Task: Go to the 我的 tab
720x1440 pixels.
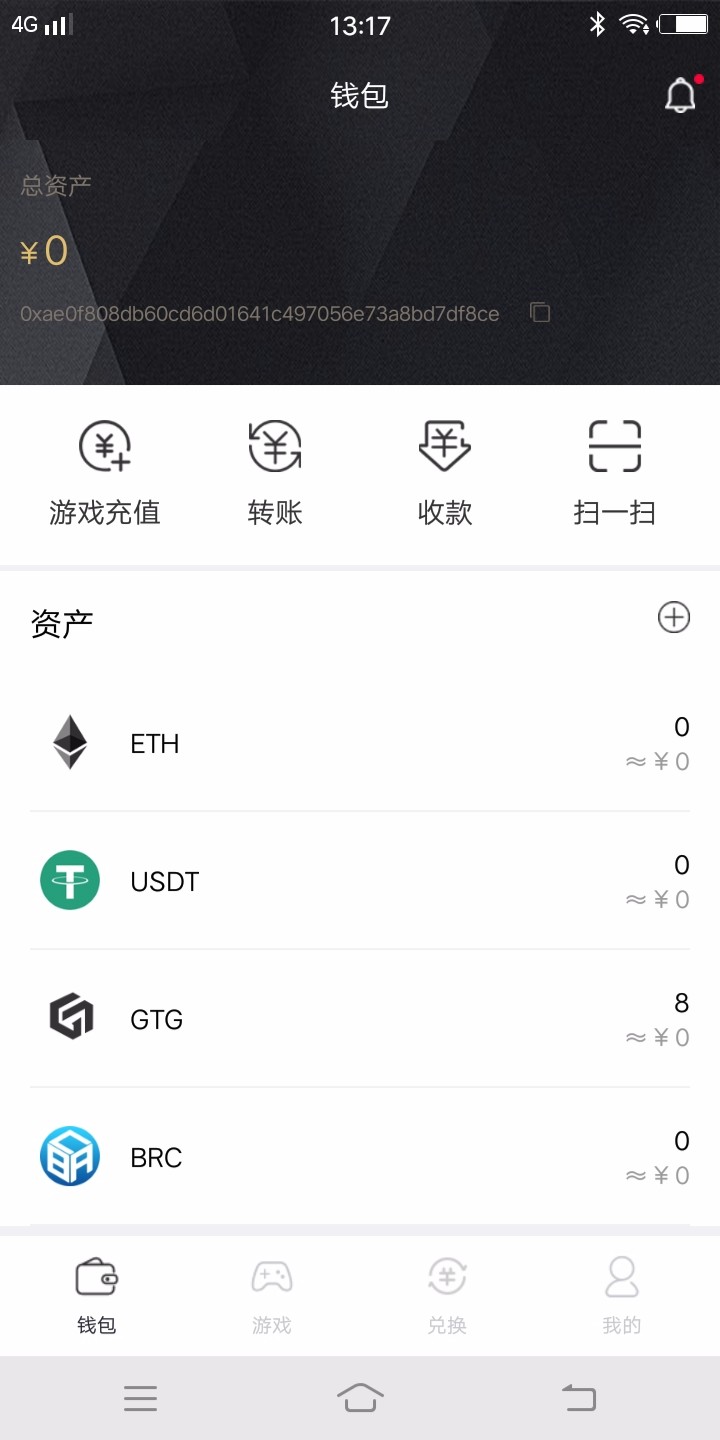Action: pyautogui.click(x=621, y=1297)
